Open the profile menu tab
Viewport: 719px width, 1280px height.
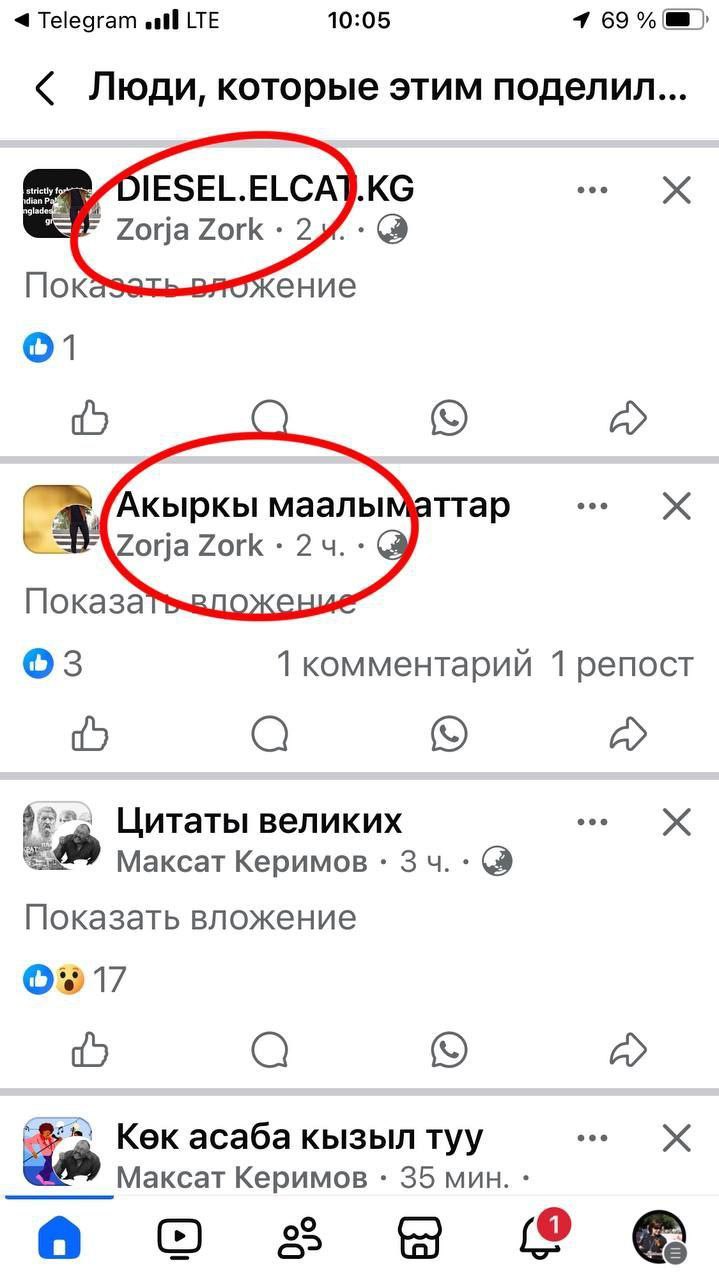(659, 1238)
